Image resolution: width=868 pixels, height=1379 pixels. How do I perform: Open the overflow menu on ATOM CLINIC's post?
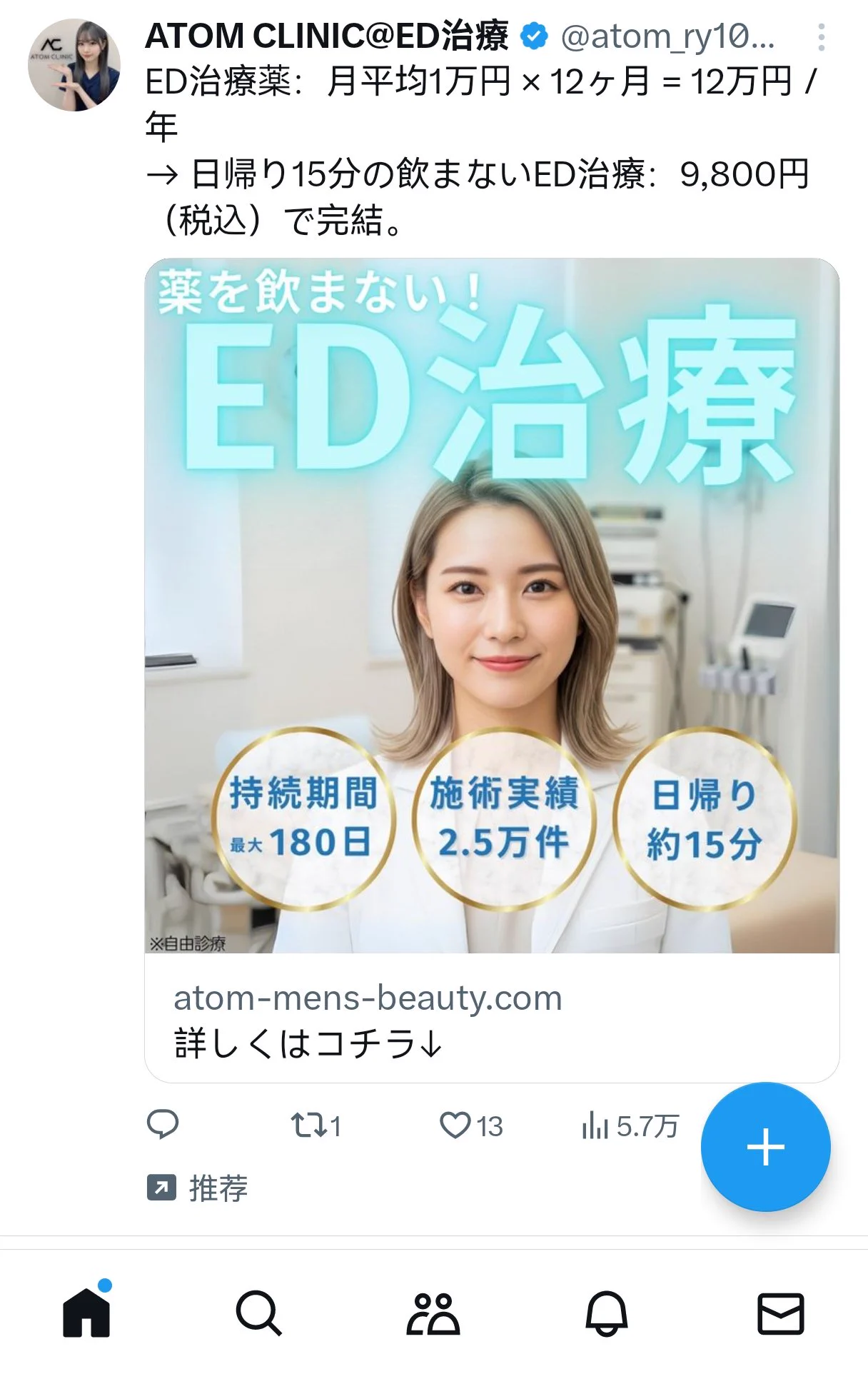click(821, 37)
